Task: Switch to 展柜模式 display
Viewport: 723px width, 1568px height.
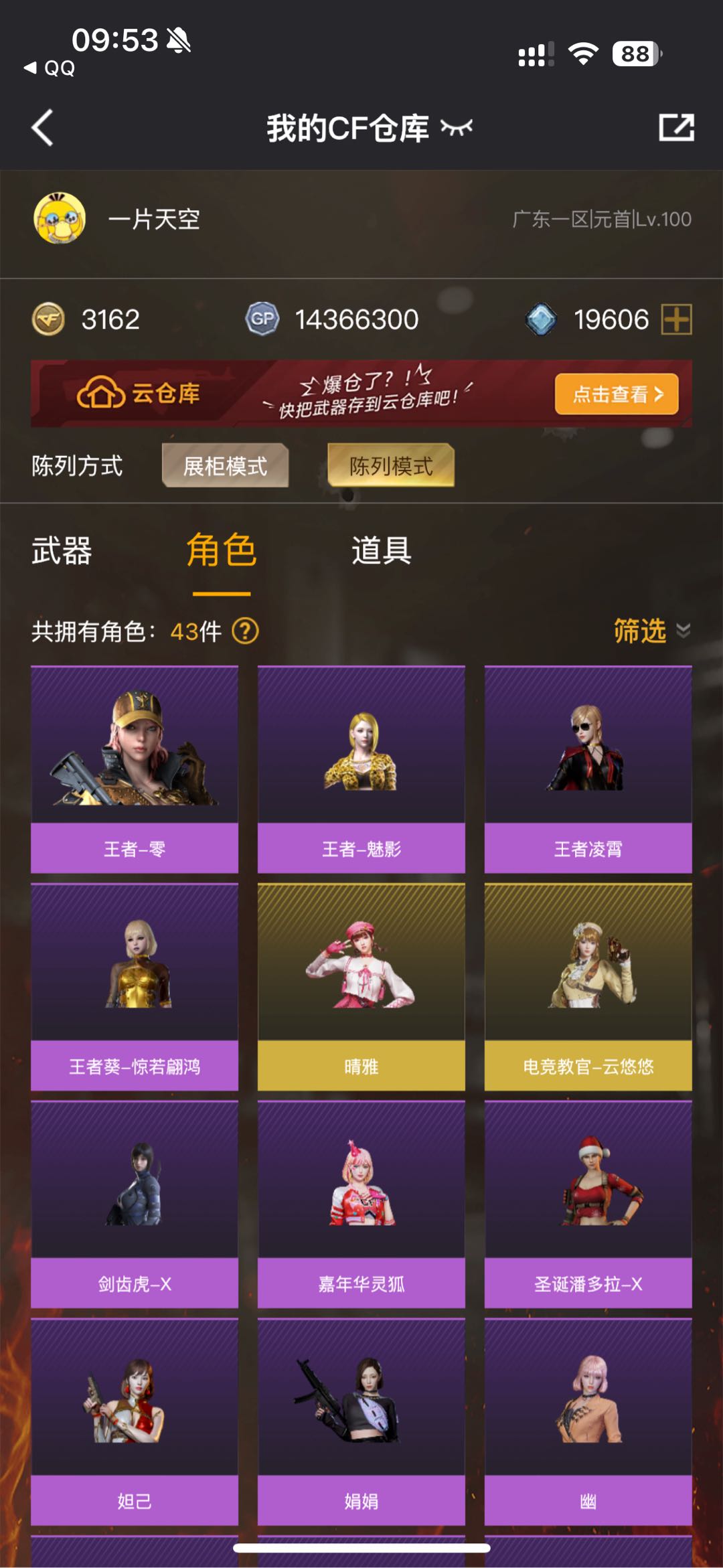Action: point(225,465)
